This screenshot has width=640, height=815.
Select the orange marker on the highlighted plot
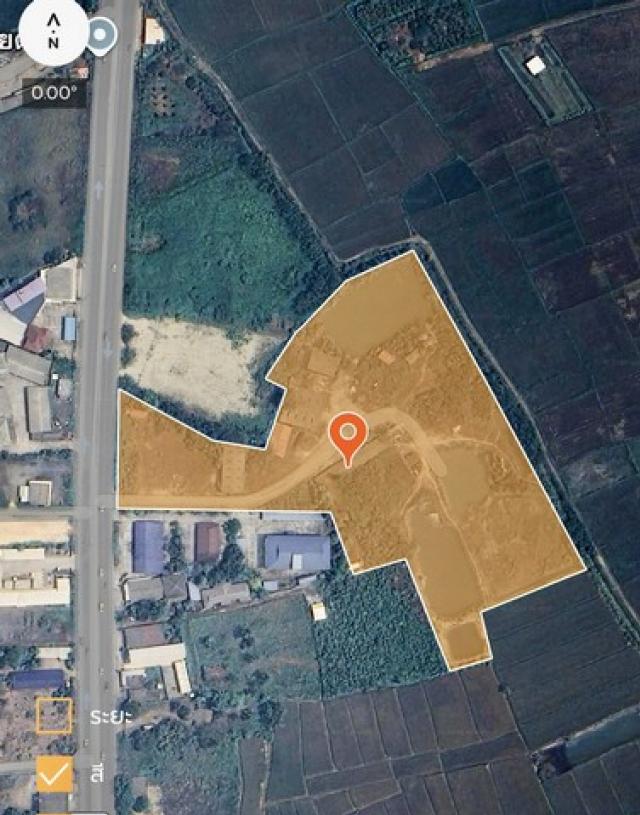click(x=348, y=436)
